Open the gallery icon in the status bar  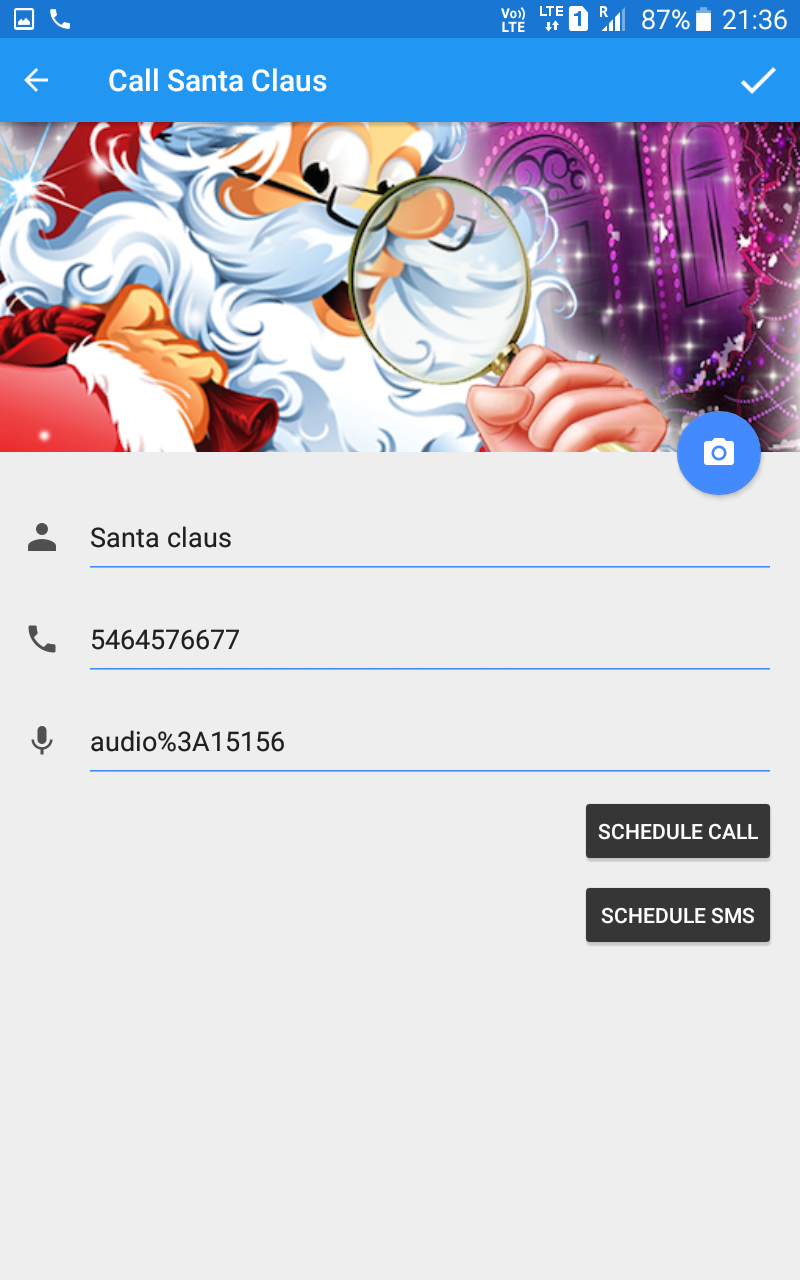[22, 18]
